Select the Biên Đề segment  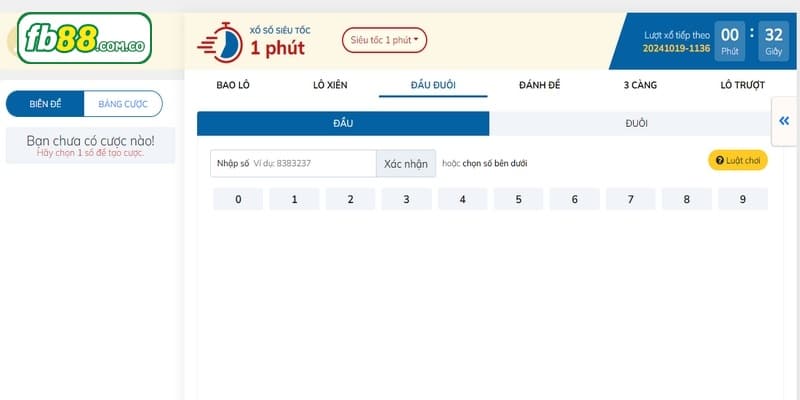(x=45, y=103)
